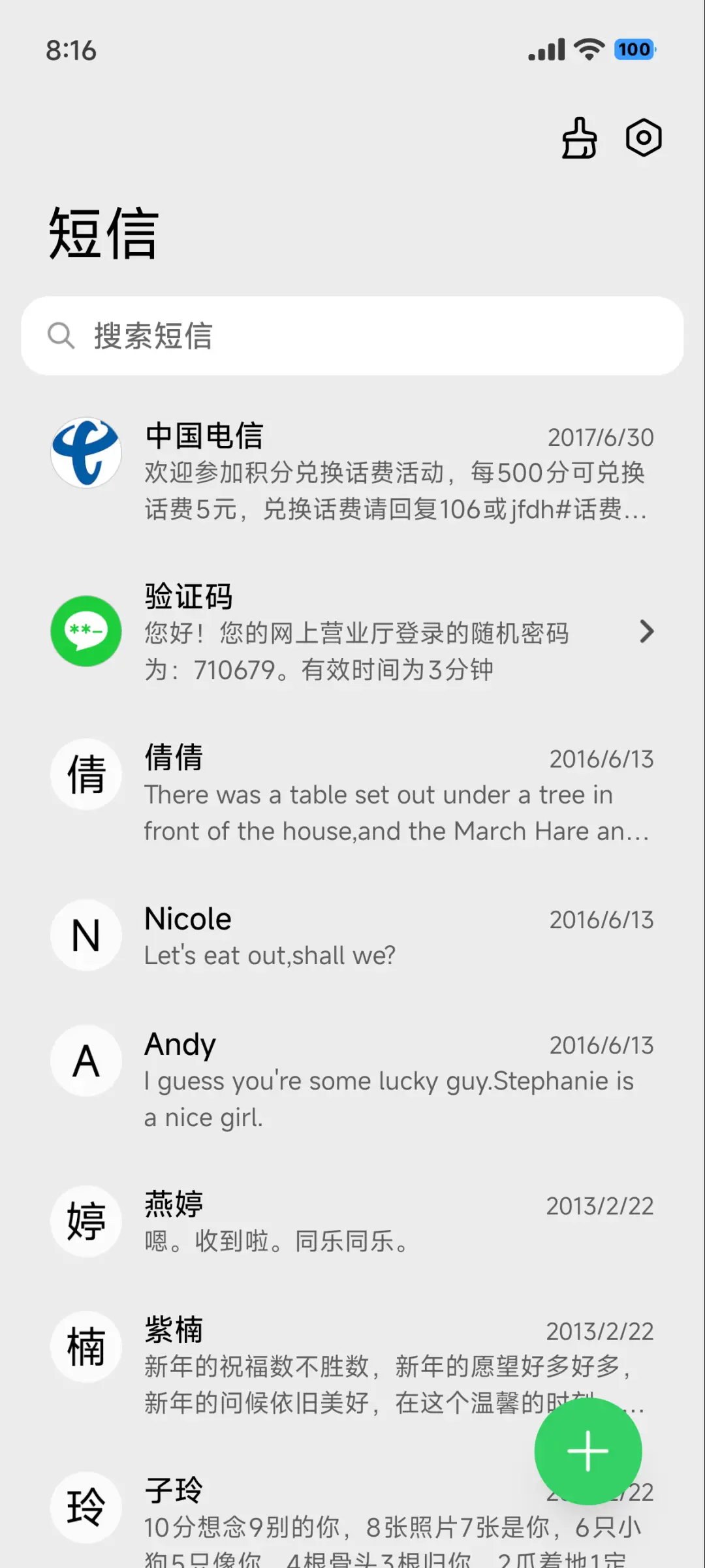The width and height of the screenshot is (705, 1568).
Task: Open the chat with Nicole
Action: [352, 936]
